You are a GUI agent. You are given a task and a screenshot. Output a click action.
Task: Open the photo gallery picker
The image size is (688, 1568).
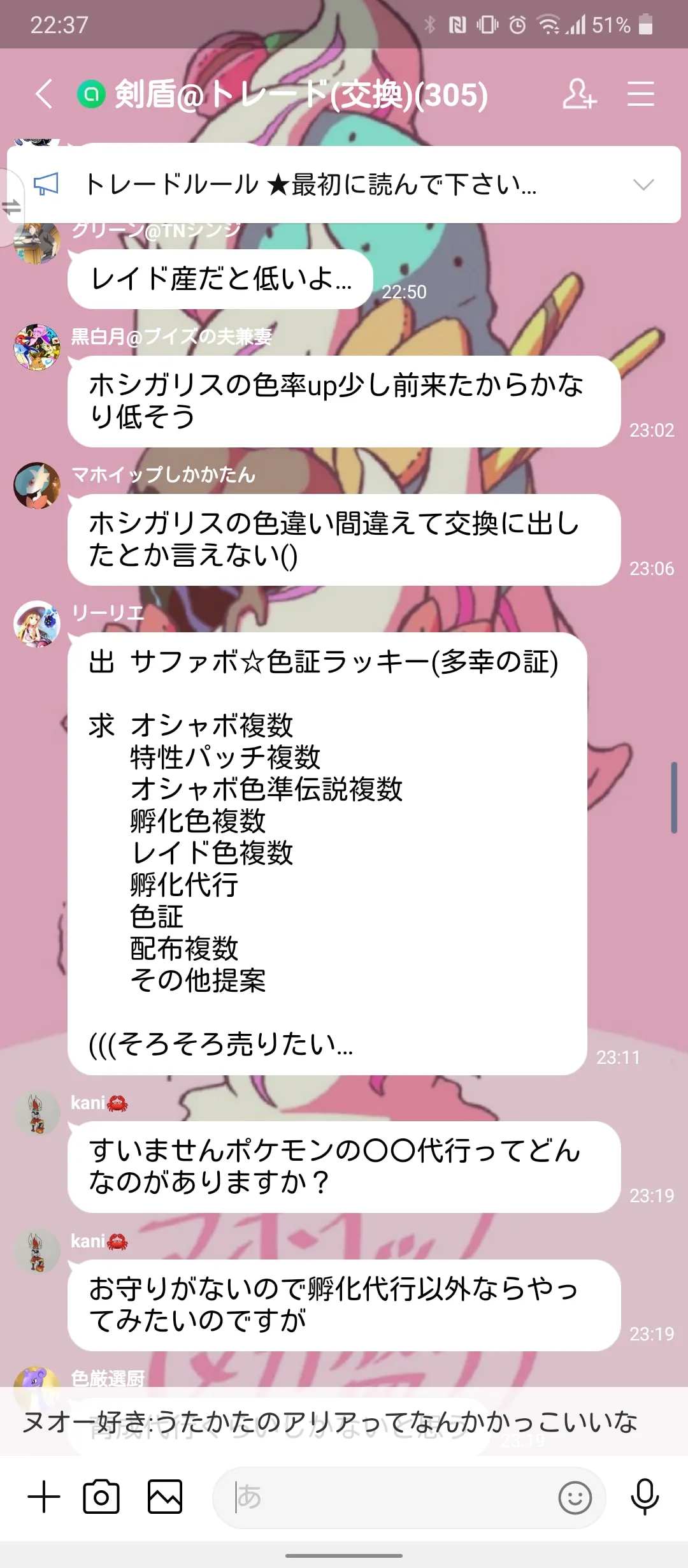[x=165, y=1497]
